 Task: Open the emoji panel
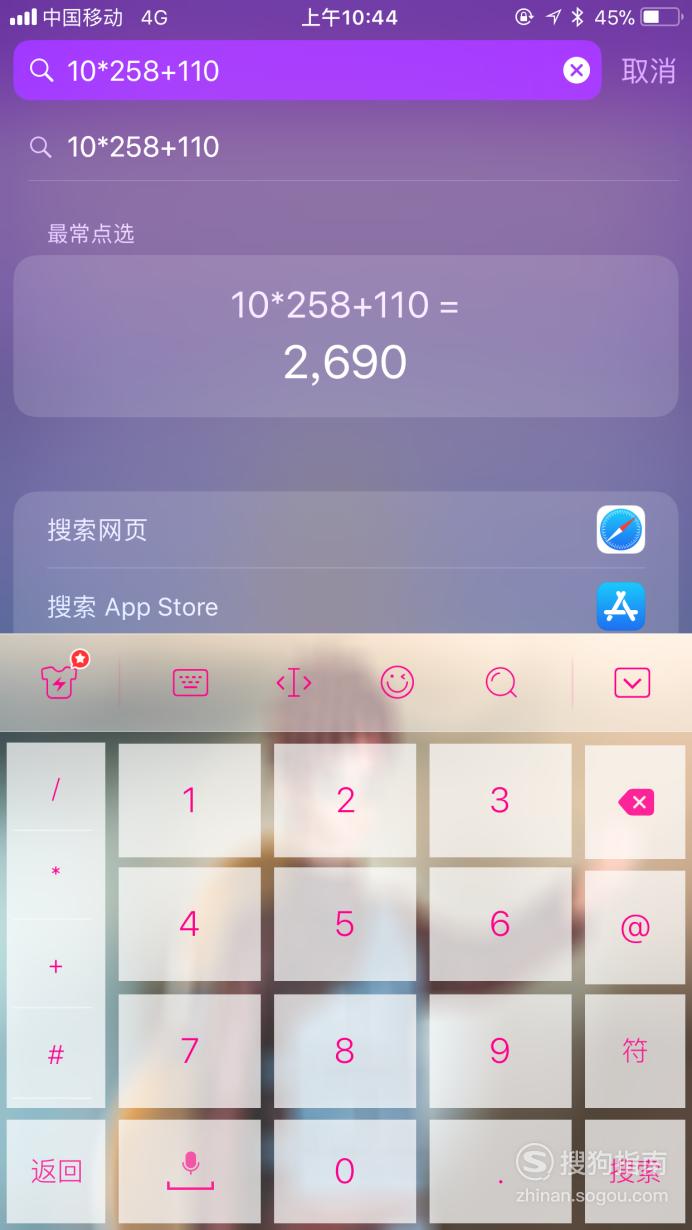tap(397, 683)
